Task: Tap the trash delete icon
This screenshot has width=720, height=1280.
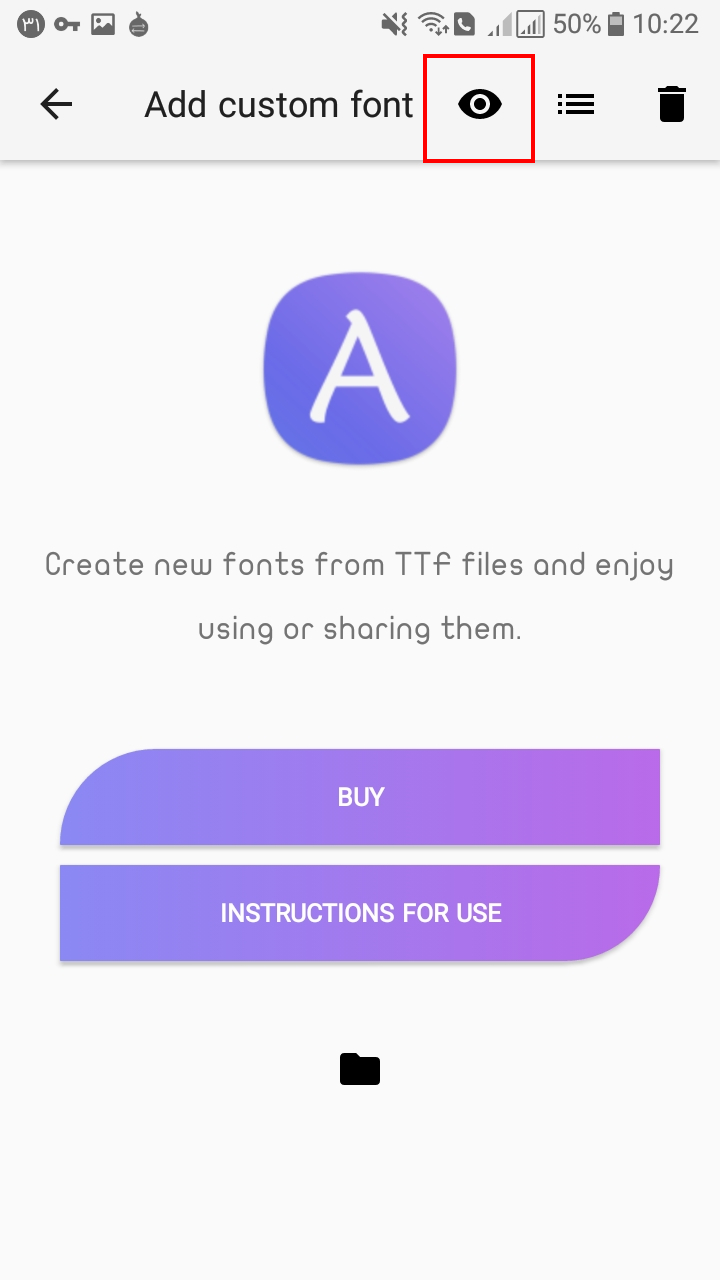Action: (x=672, y=105)
